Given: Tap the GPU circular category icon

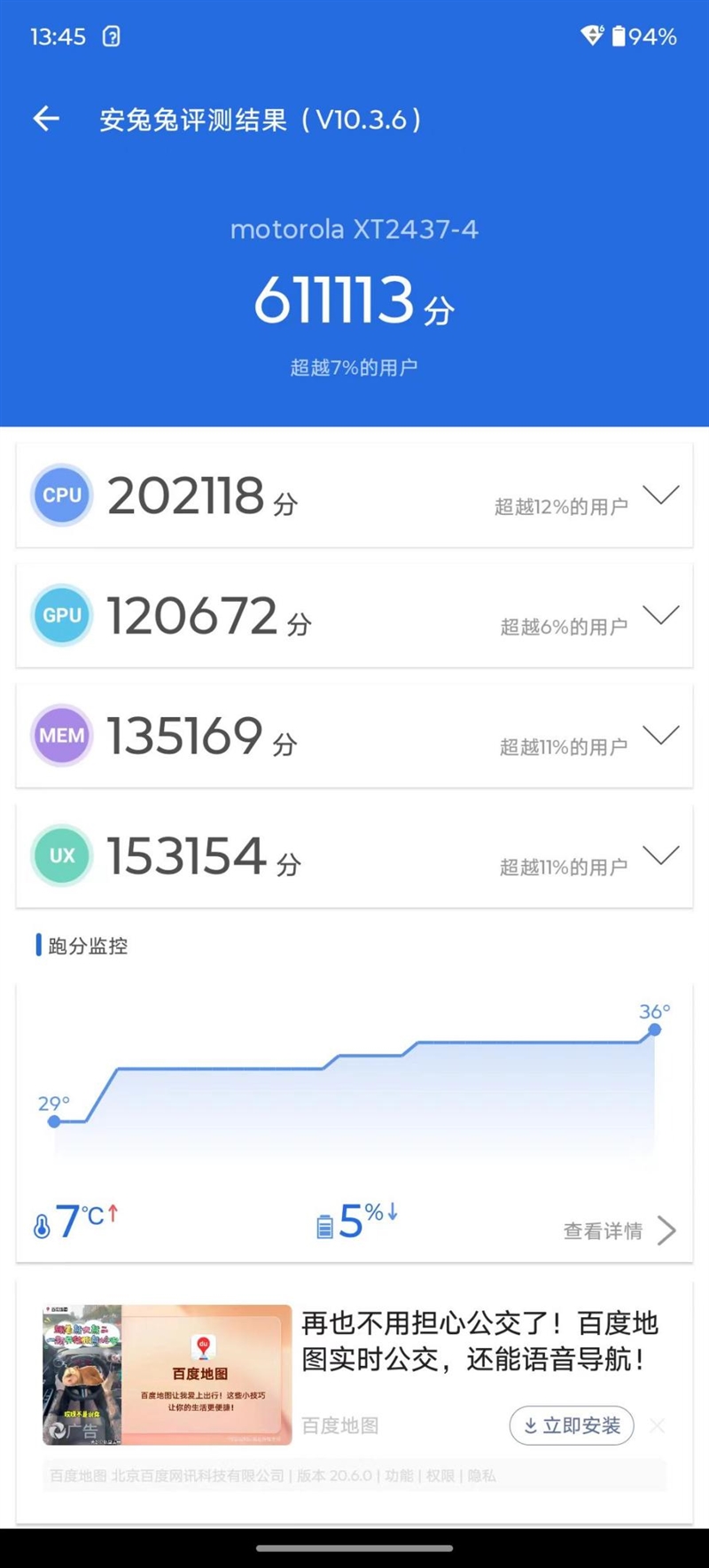Looking at the screenshot, I should 61,615.
